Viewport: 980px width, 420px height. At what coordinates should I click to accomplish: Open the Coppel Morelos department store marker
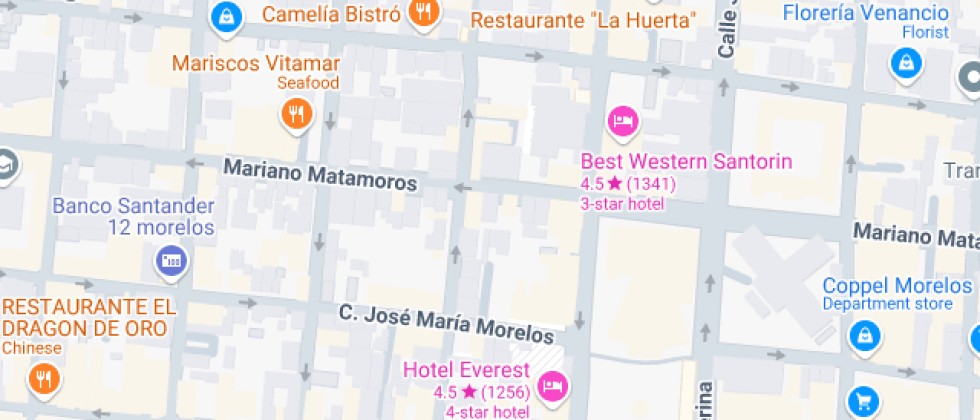[862, 336]
